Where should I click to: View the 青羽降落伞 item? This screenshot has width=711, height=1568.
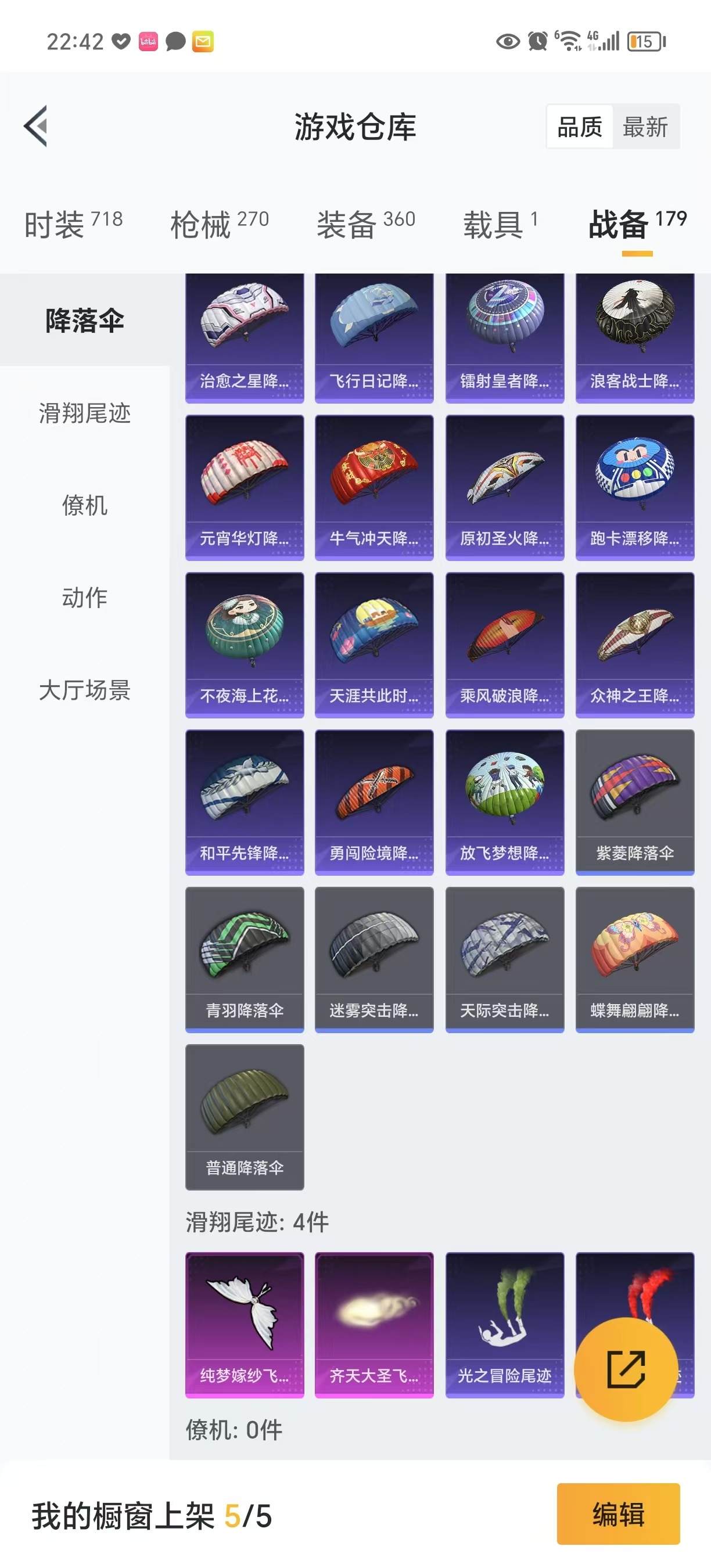[x=244, y=959]
